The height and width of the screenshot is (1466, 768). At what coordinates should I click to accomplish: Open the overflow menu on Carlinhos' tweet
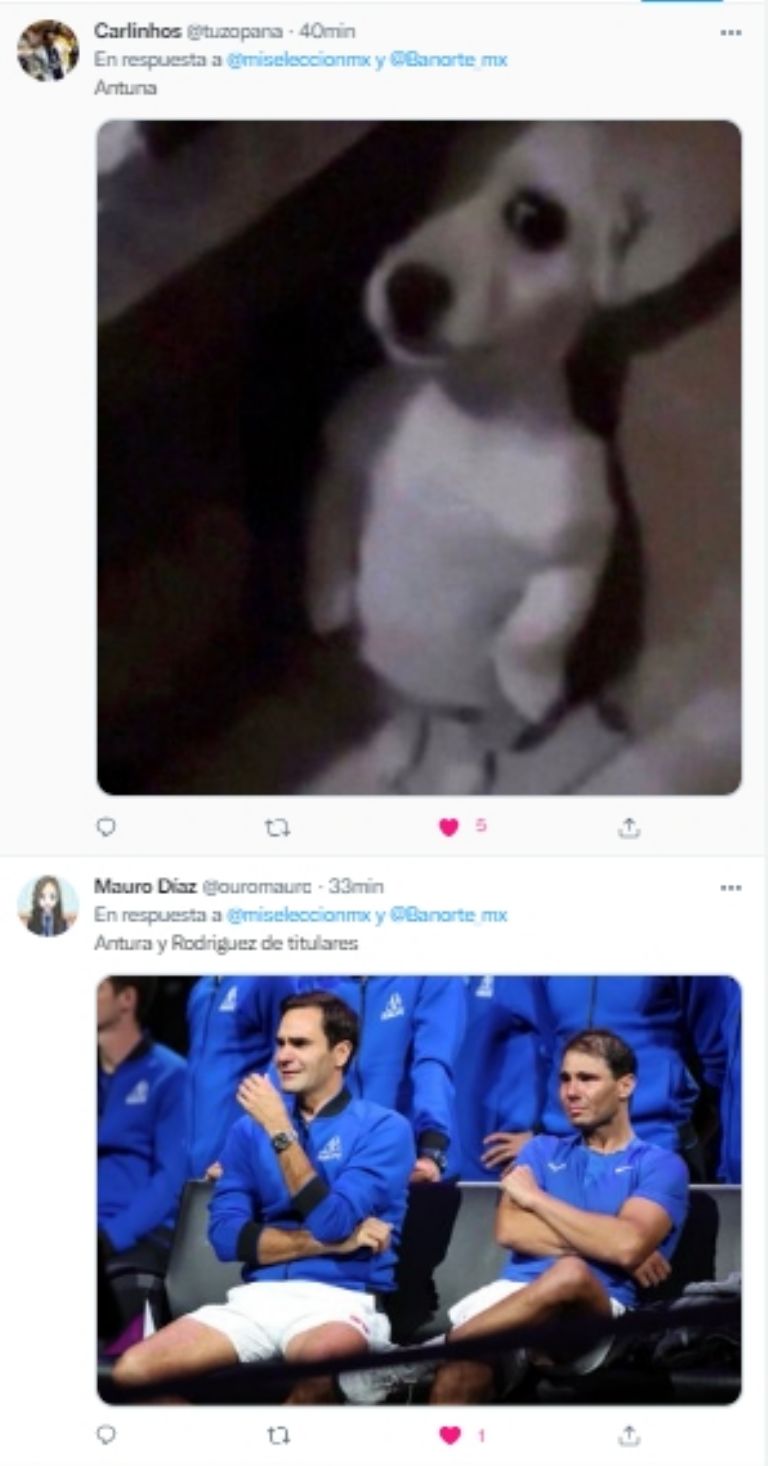[x=730, y=32]
